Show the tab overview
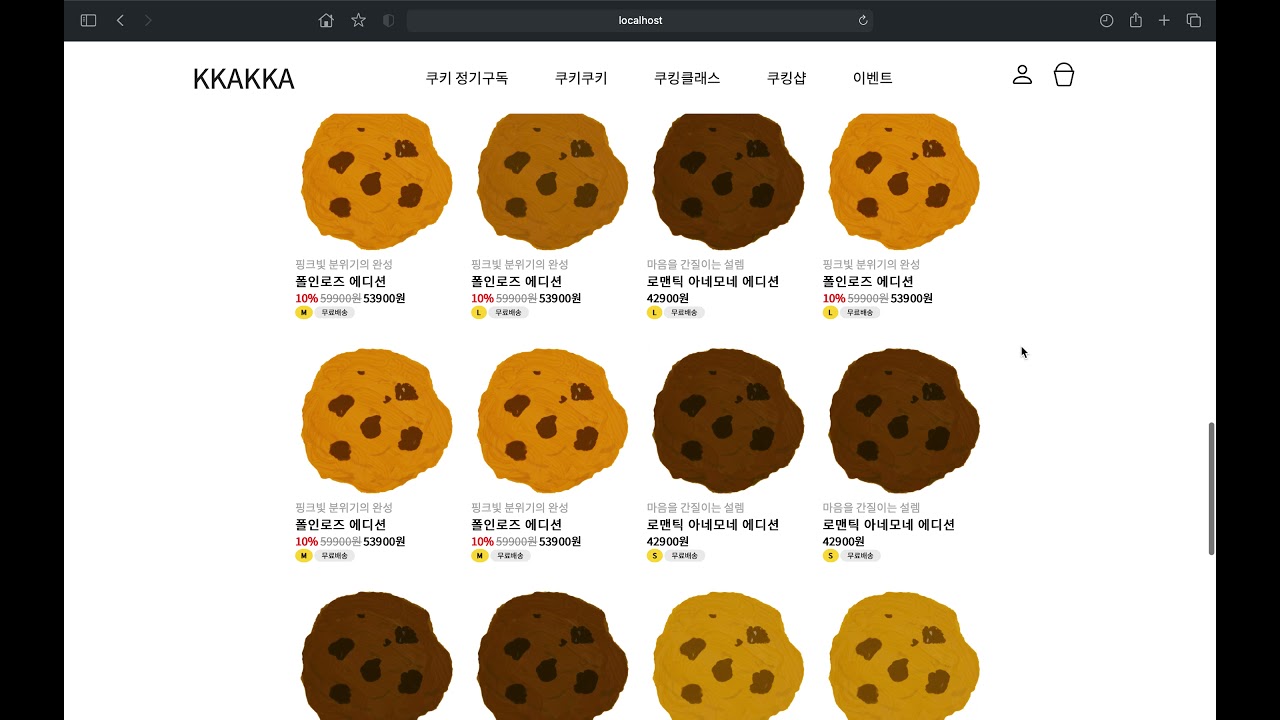The width and height of the screenshot is (1280, 720). point(1193,20)
